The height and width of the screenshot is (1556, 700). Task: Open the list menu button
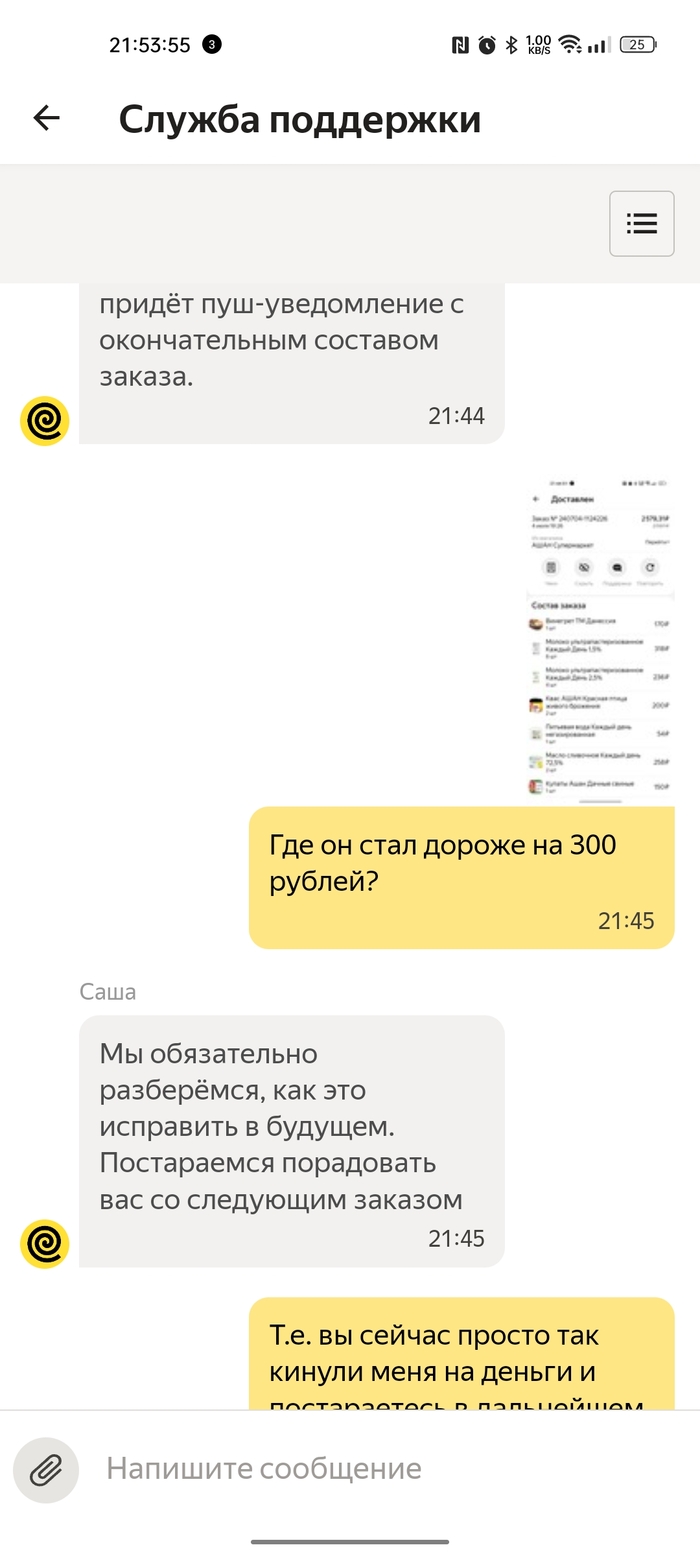point(641,223)
